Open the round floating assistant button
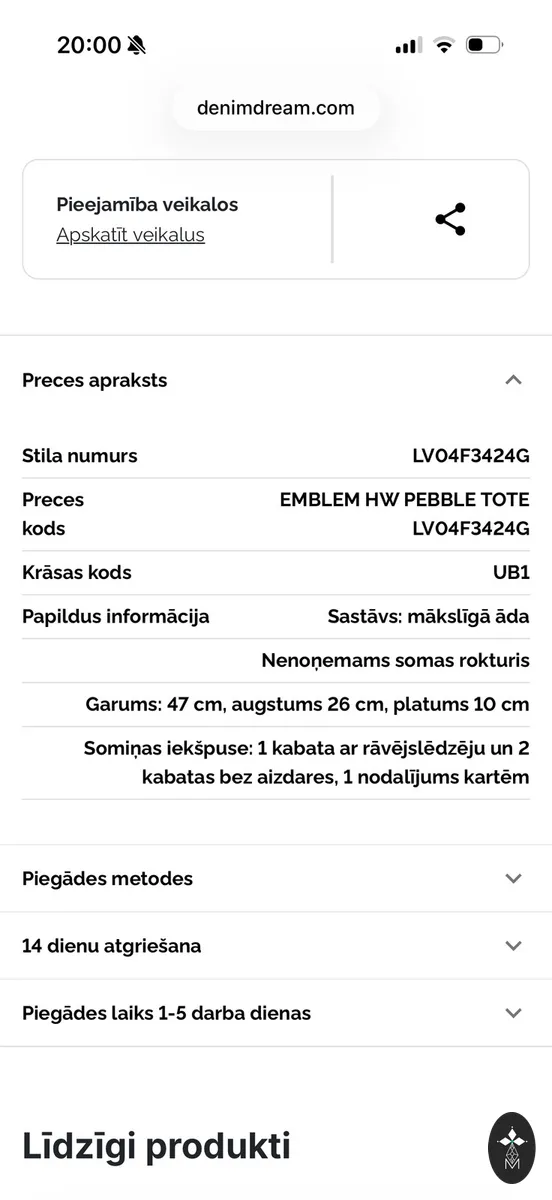 pyautogui.click(x=512, y=1148)
